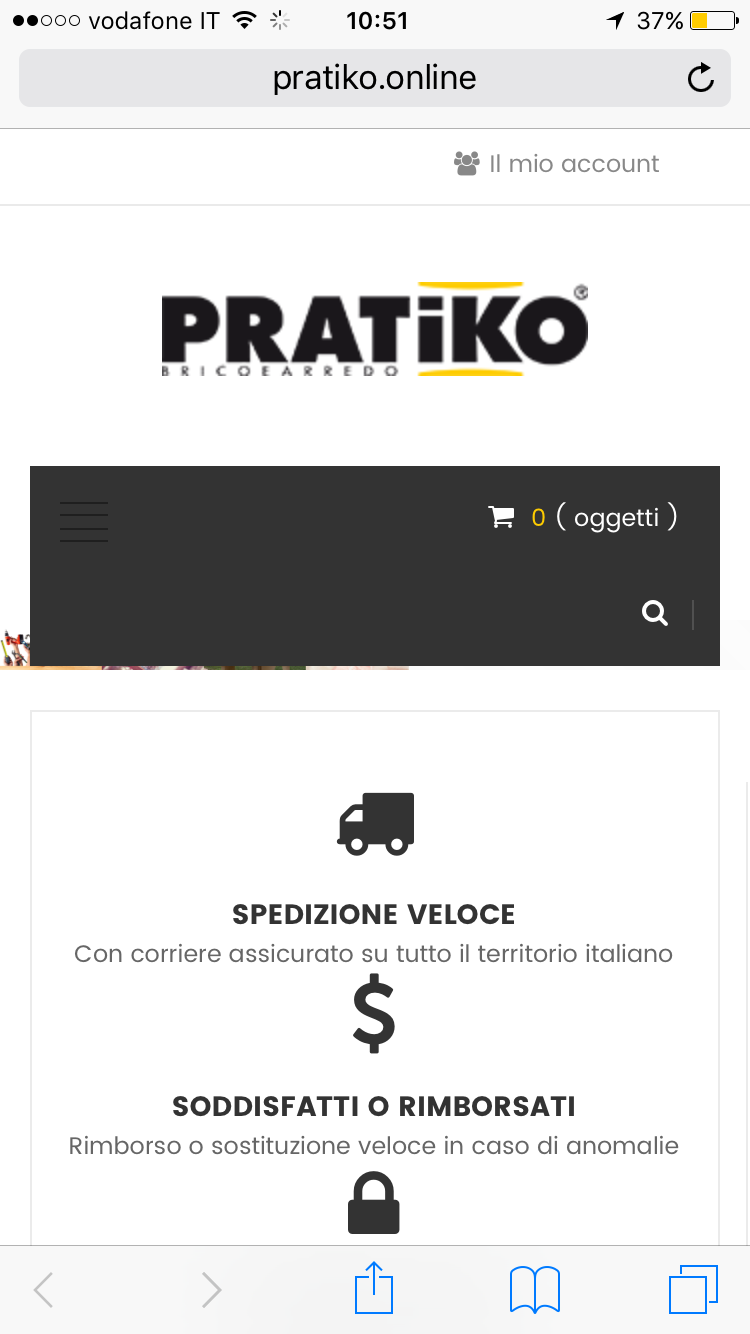This screenshot has width=750, height=1334.
Task: Show open Safari tabs
Action: [x=692, y=1288]
